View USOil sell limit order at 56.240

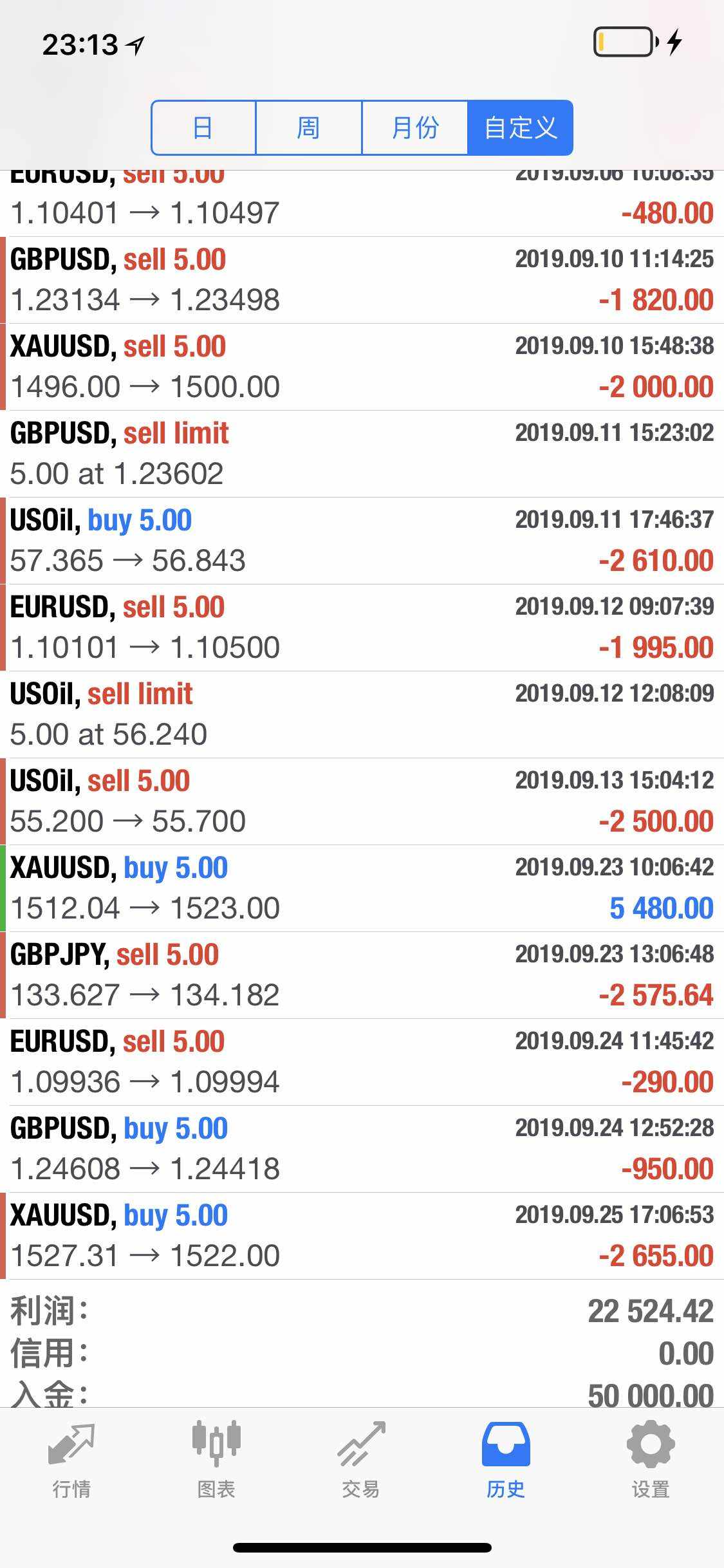click(x=362, y=714)
